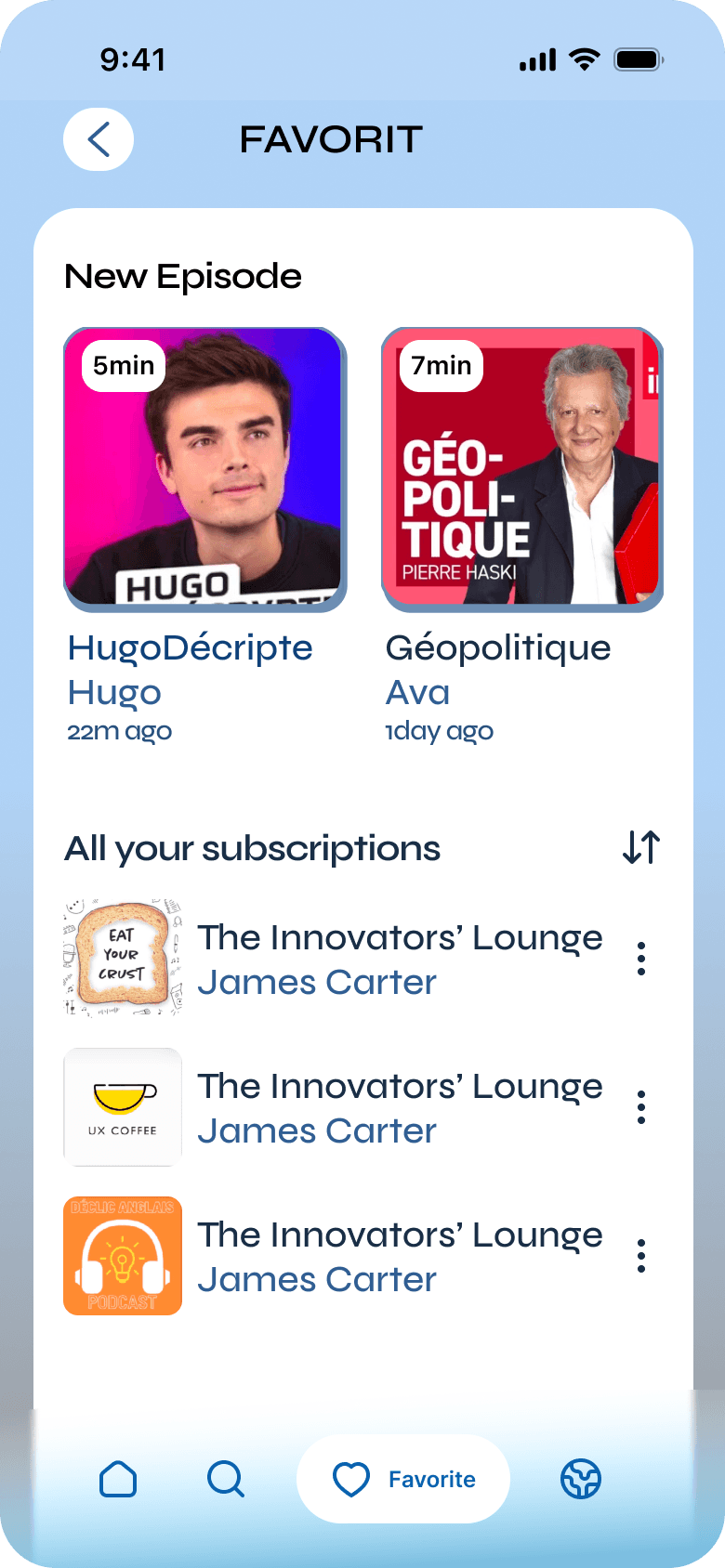
Task: Go back using the top arrow
Action: [x=99, y=139]
